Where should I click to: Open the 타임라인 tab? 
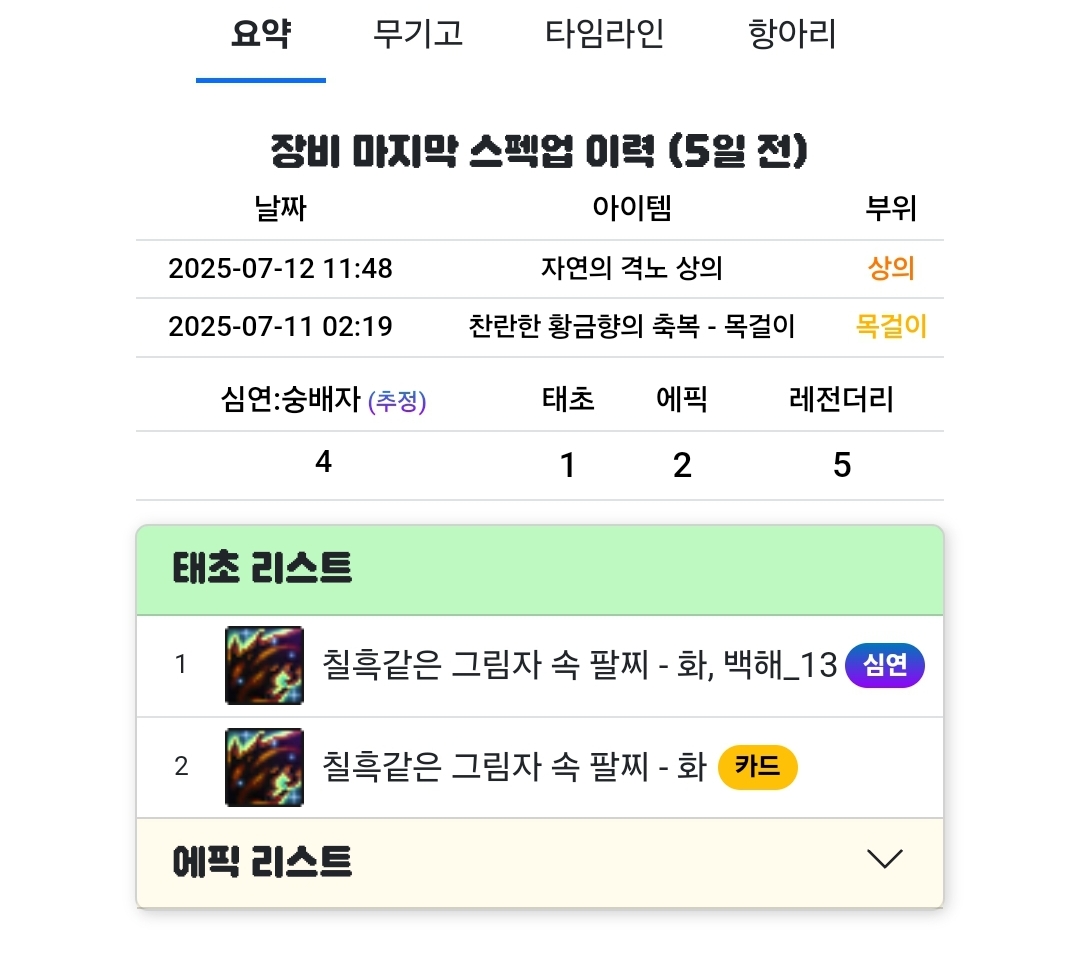pyautogui.click(x=604, y=35)
